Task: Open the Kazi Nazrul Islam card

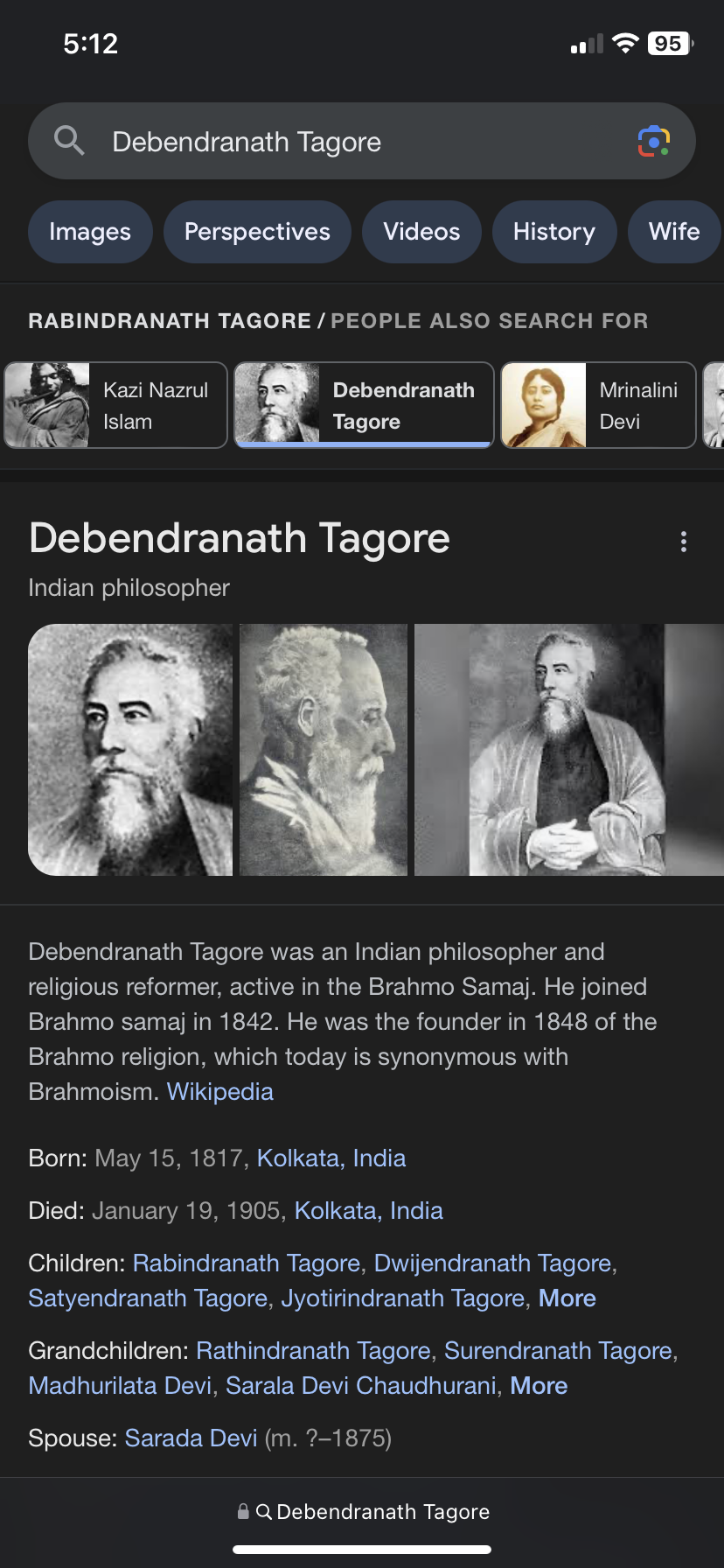Action: coord(116,406)
